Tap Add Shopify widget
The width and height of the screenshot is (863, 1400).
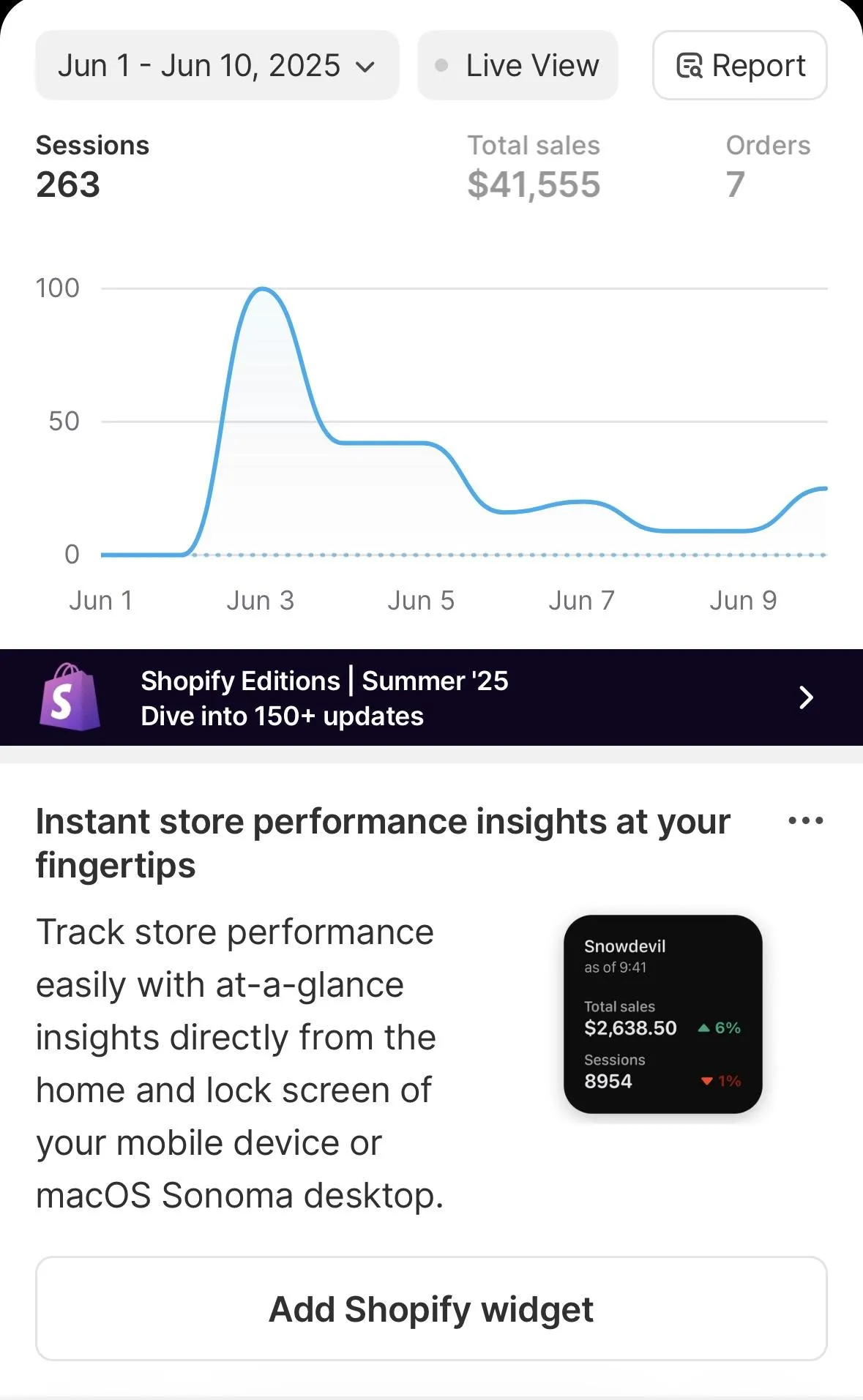point(431,1309)
